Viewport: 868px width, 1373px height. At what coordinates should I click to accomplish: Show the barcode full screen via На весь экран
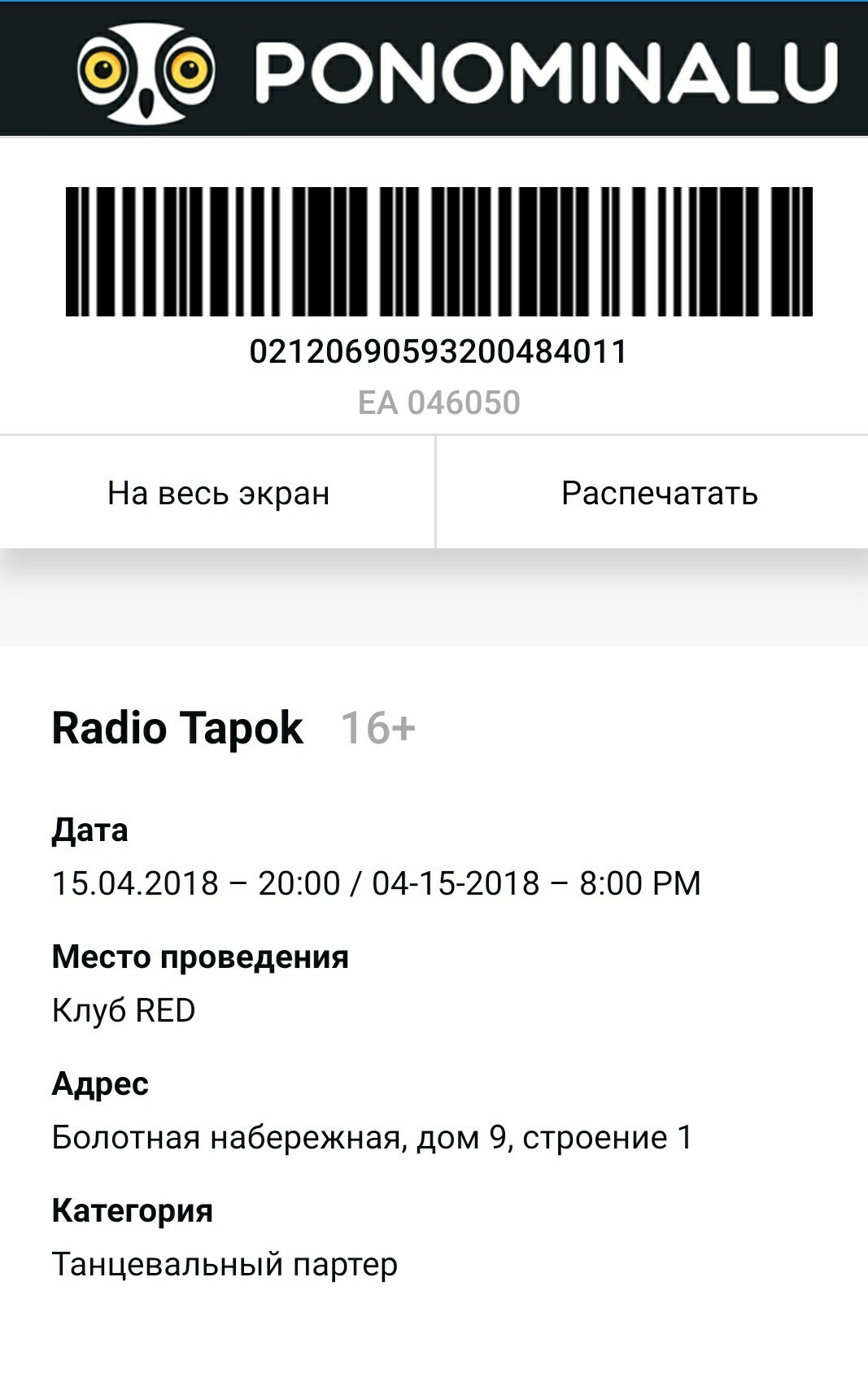(x=218, y=493)
